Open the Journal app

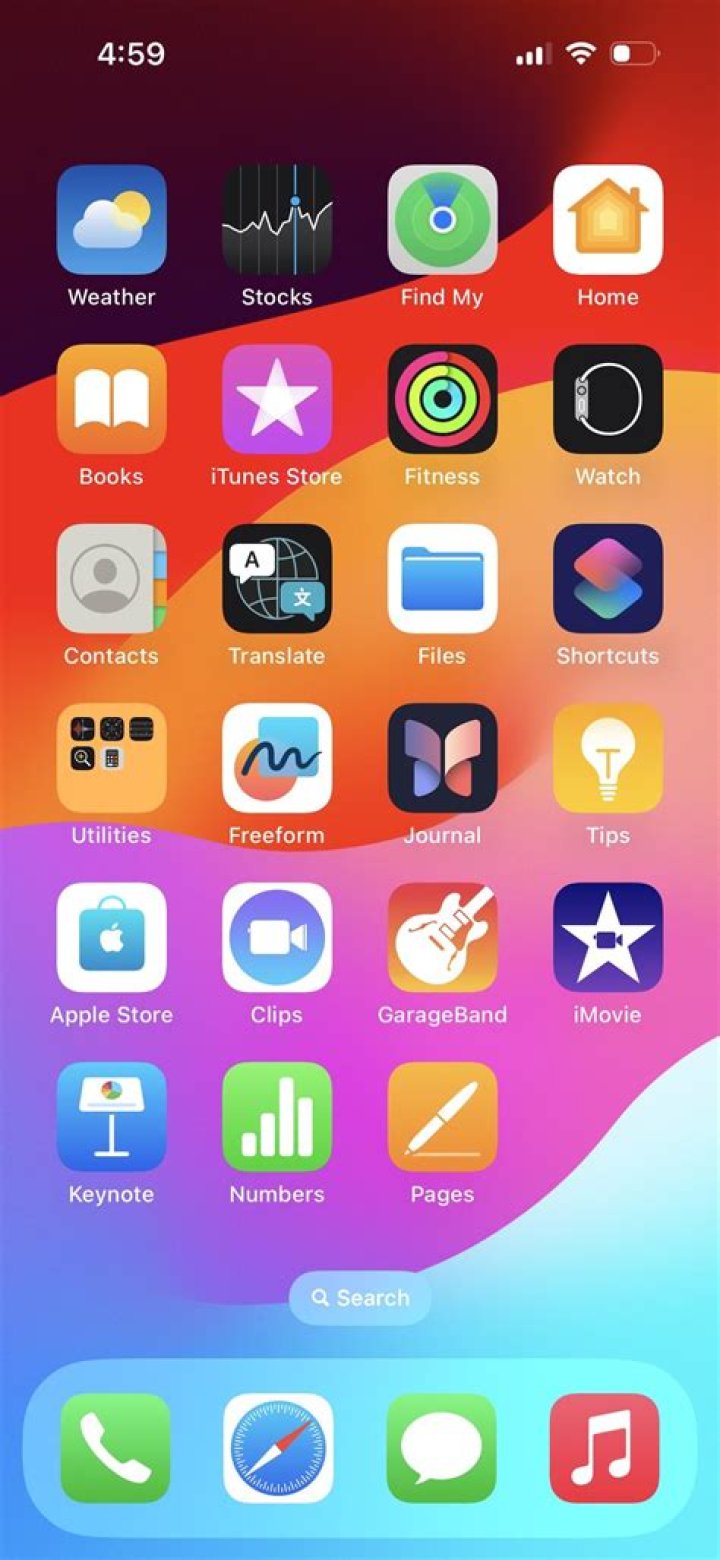442,756
